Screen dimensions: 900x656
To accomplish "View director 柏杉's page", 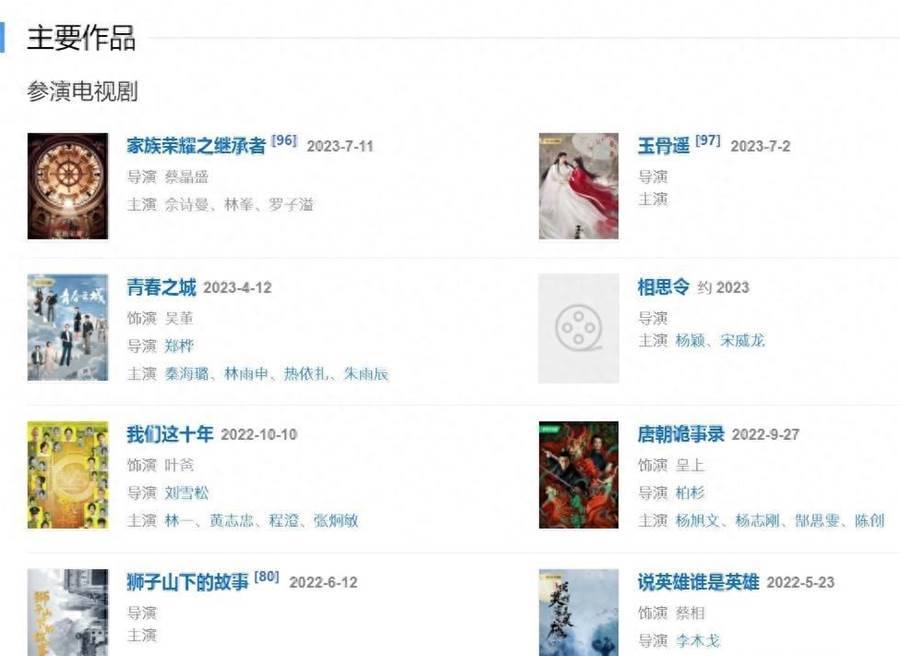I will (x=690, y=493).
